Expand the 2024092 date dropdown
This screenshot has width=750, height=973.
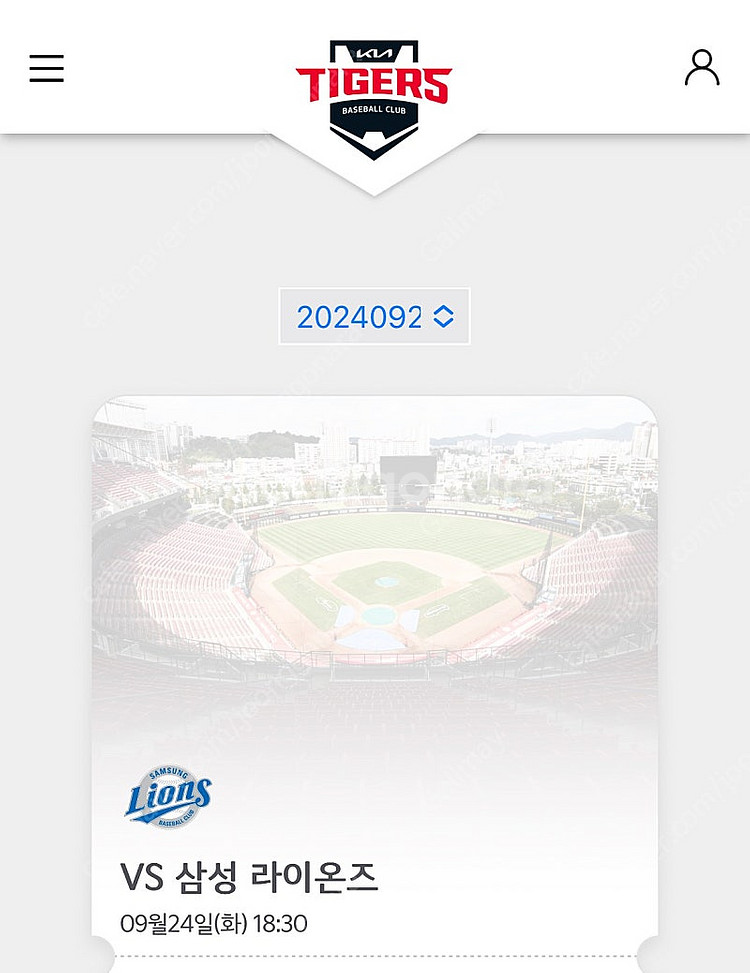pyautogui.click(x=374, y=317)
